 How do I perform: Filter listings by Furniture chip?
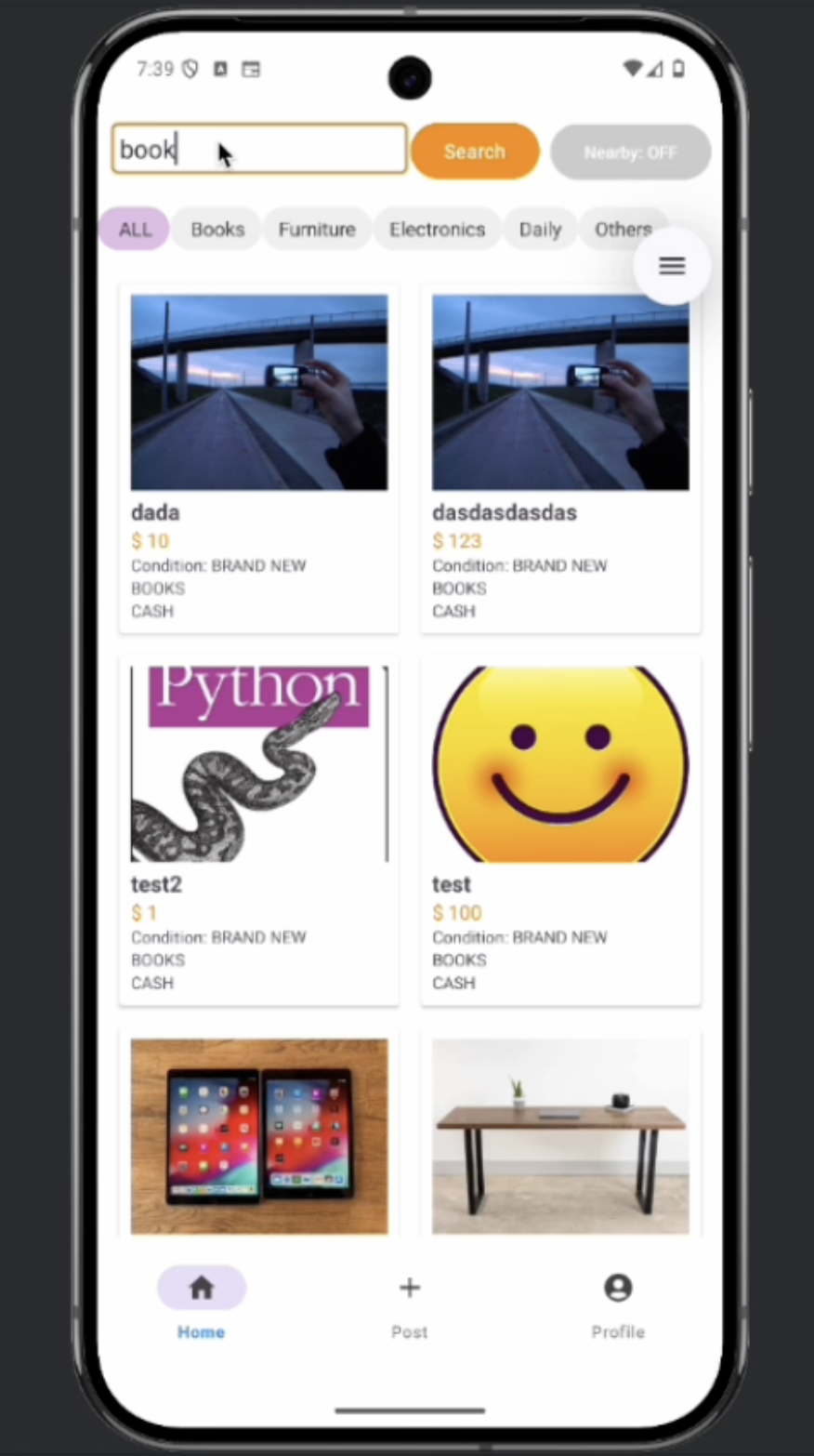317,230
